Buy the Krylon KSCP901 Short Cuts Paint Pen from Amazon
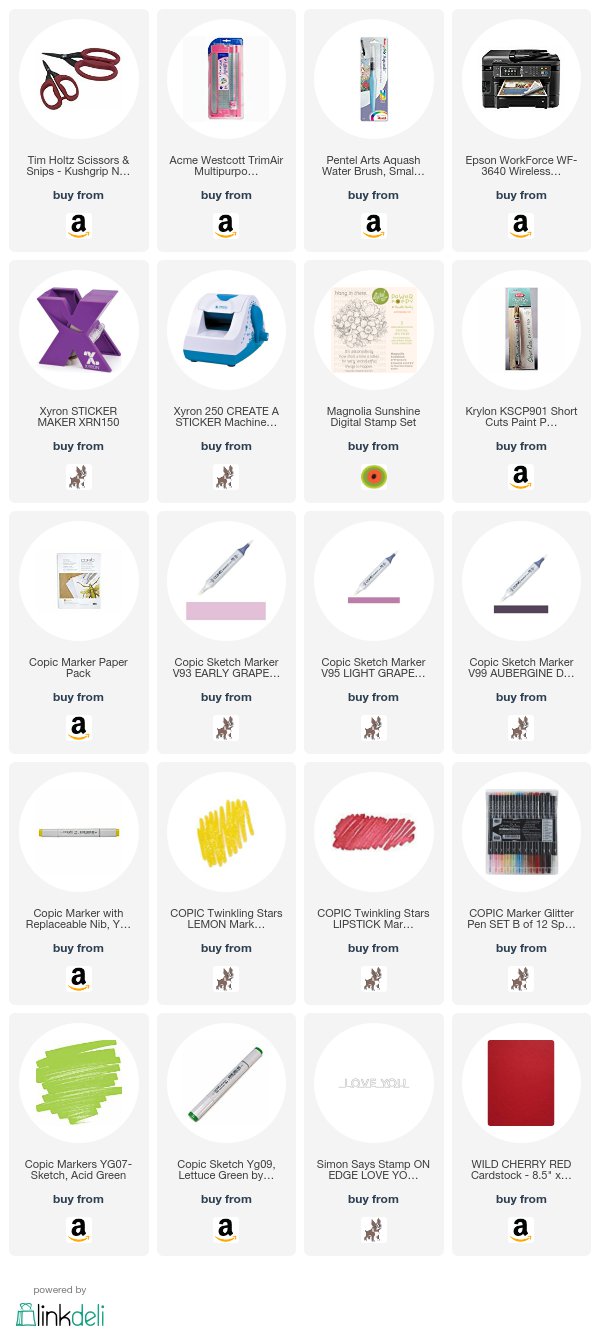The width and height of the screenshot is (600, 1336). click(x=521, y=479)
